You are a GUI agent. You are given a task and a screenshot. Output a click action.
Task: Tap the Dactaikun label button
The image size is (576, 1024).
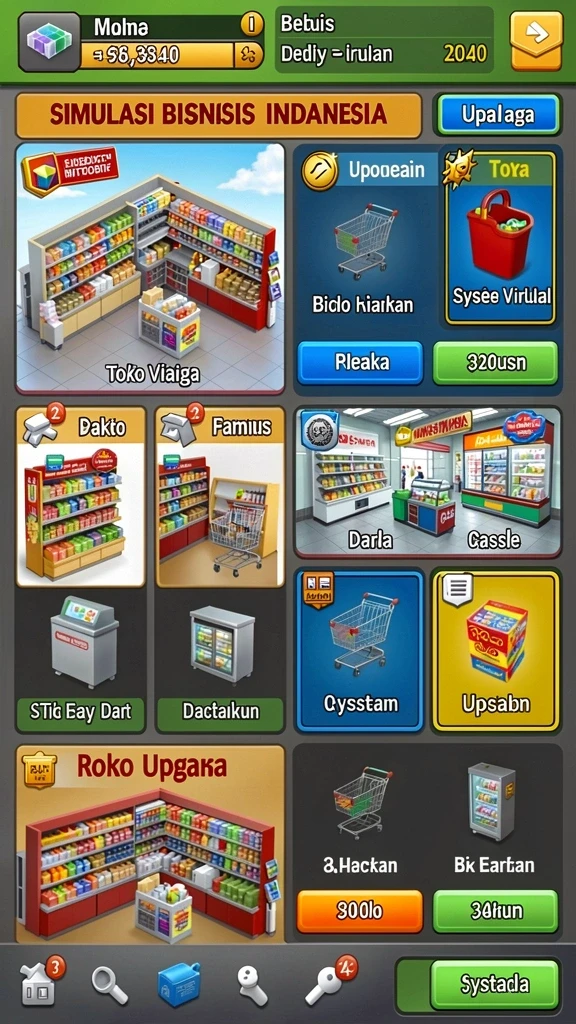[221, 711]
